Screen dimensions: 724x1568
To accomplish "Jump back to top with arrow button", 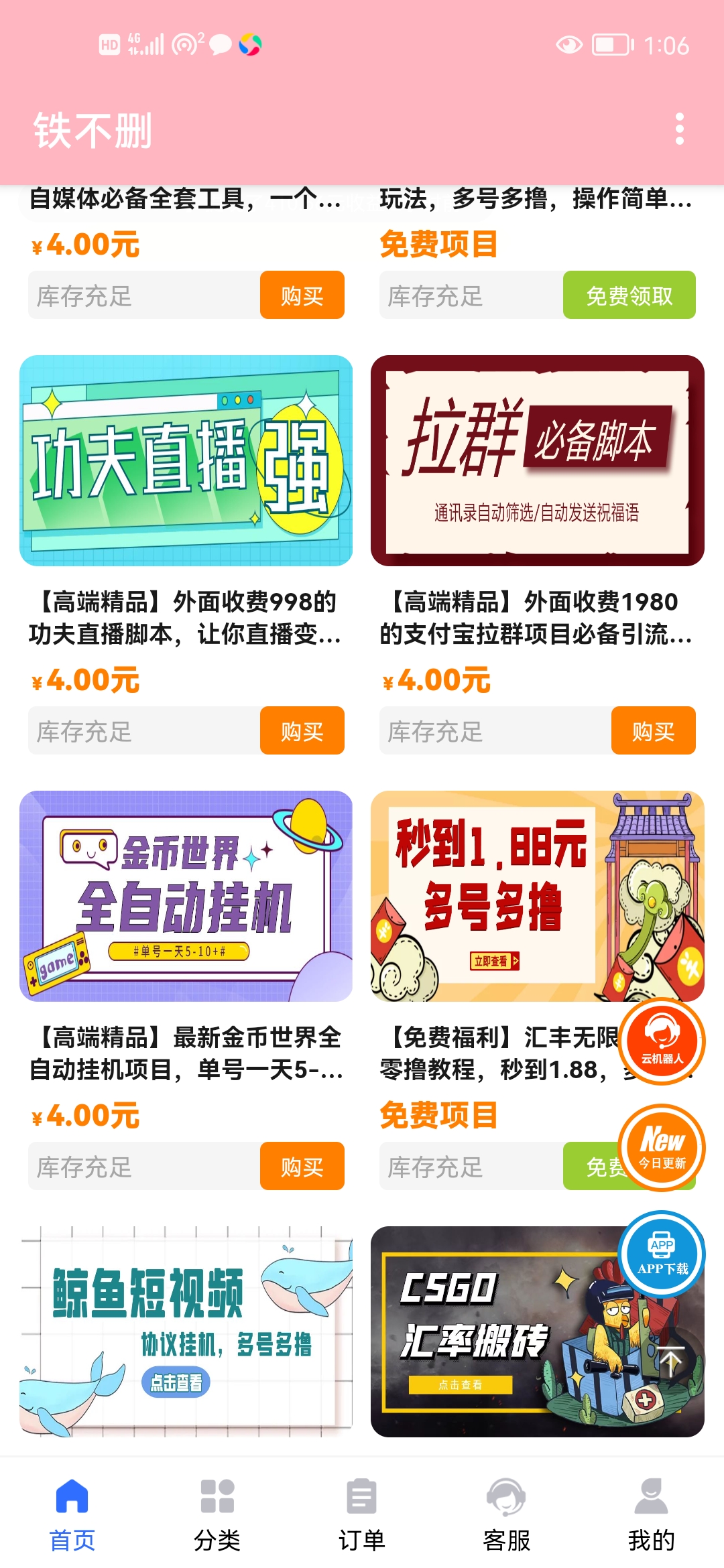I will [x=671, y=1360].
